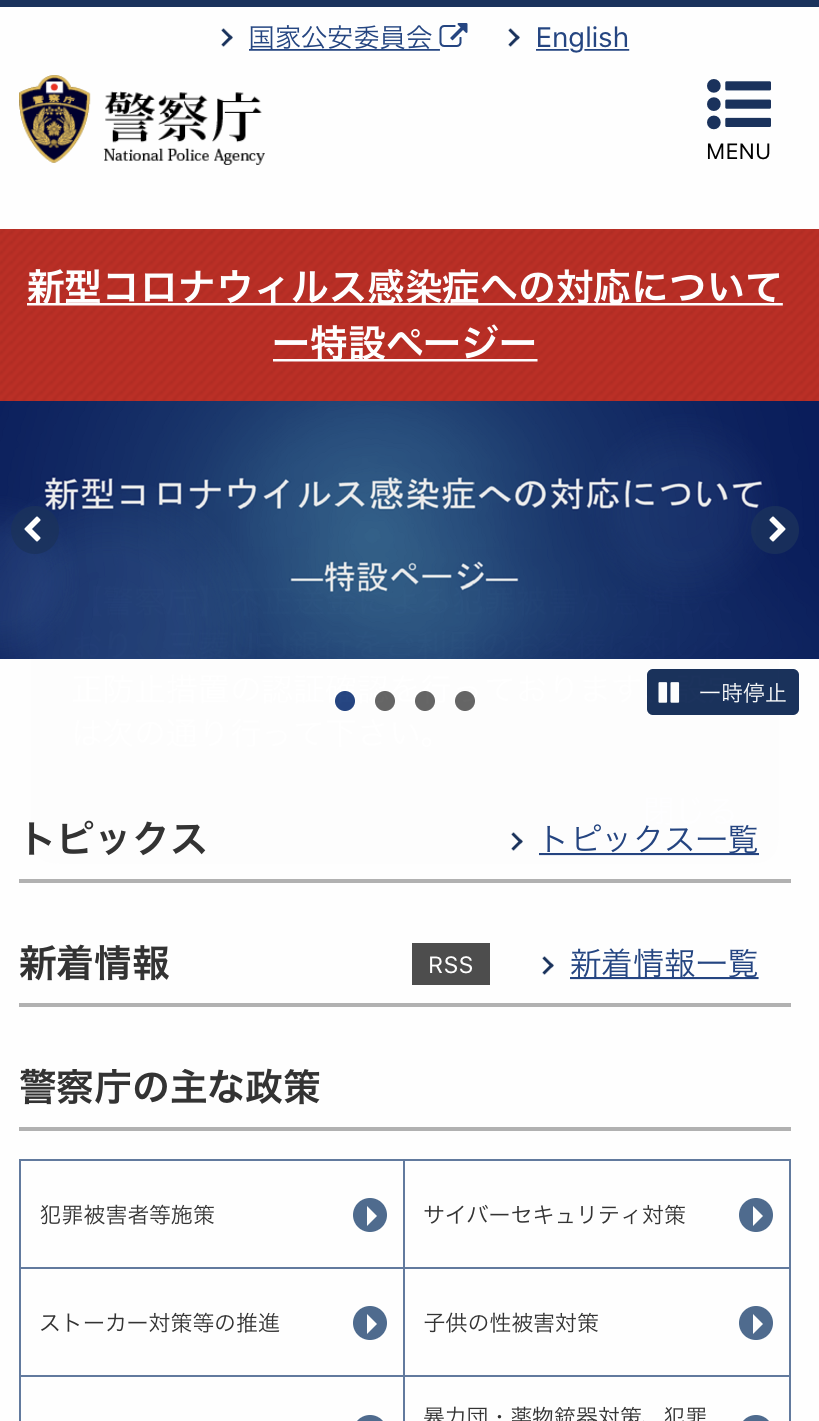Image resolution: width=819 pixels, height=1421 pixels.
Task: Tap the RSS button
Action: coord(450,964)
